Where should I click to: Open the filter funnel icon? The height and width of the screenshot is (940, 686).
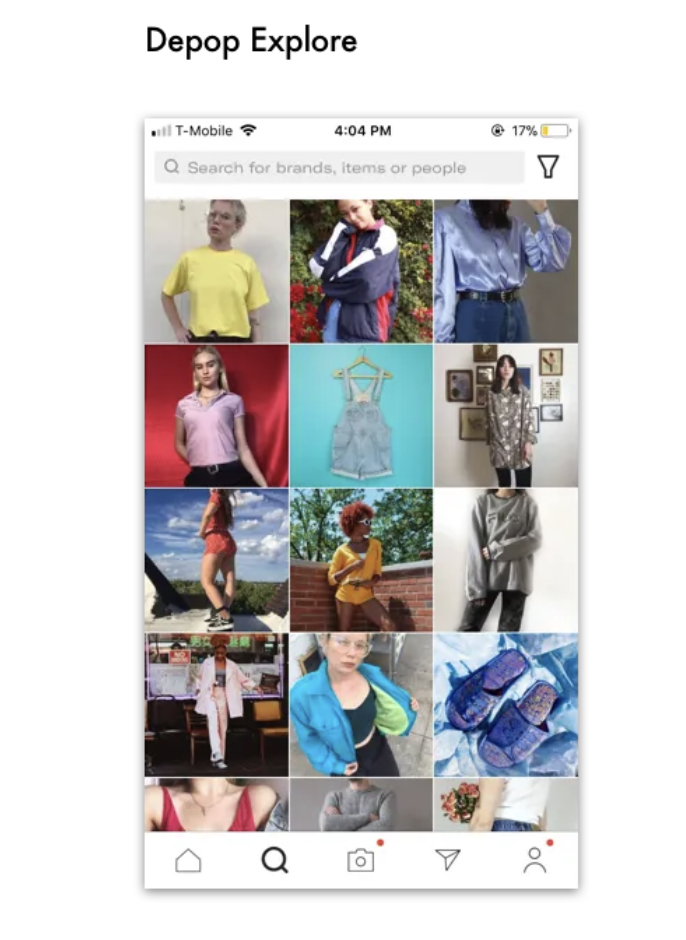[548, 167]
